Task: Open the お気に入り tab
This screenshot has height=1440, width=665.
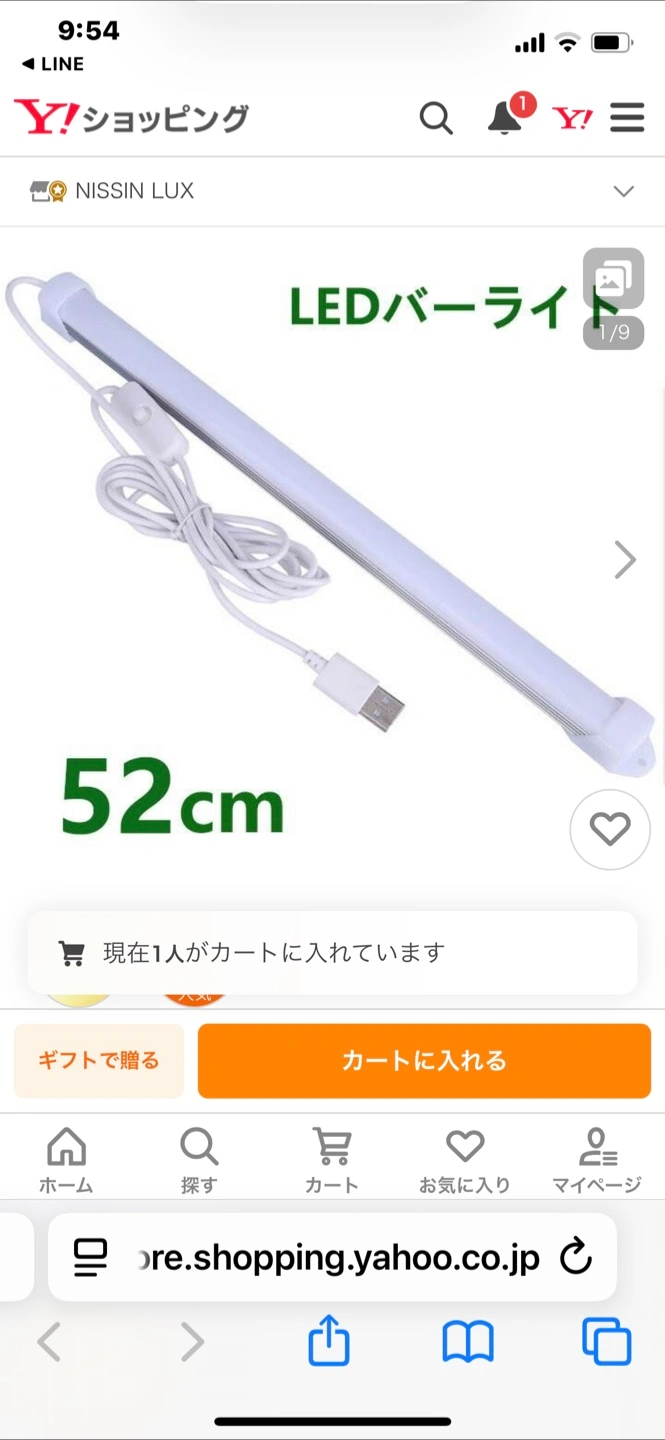Action: click(x=464, y=1159)
